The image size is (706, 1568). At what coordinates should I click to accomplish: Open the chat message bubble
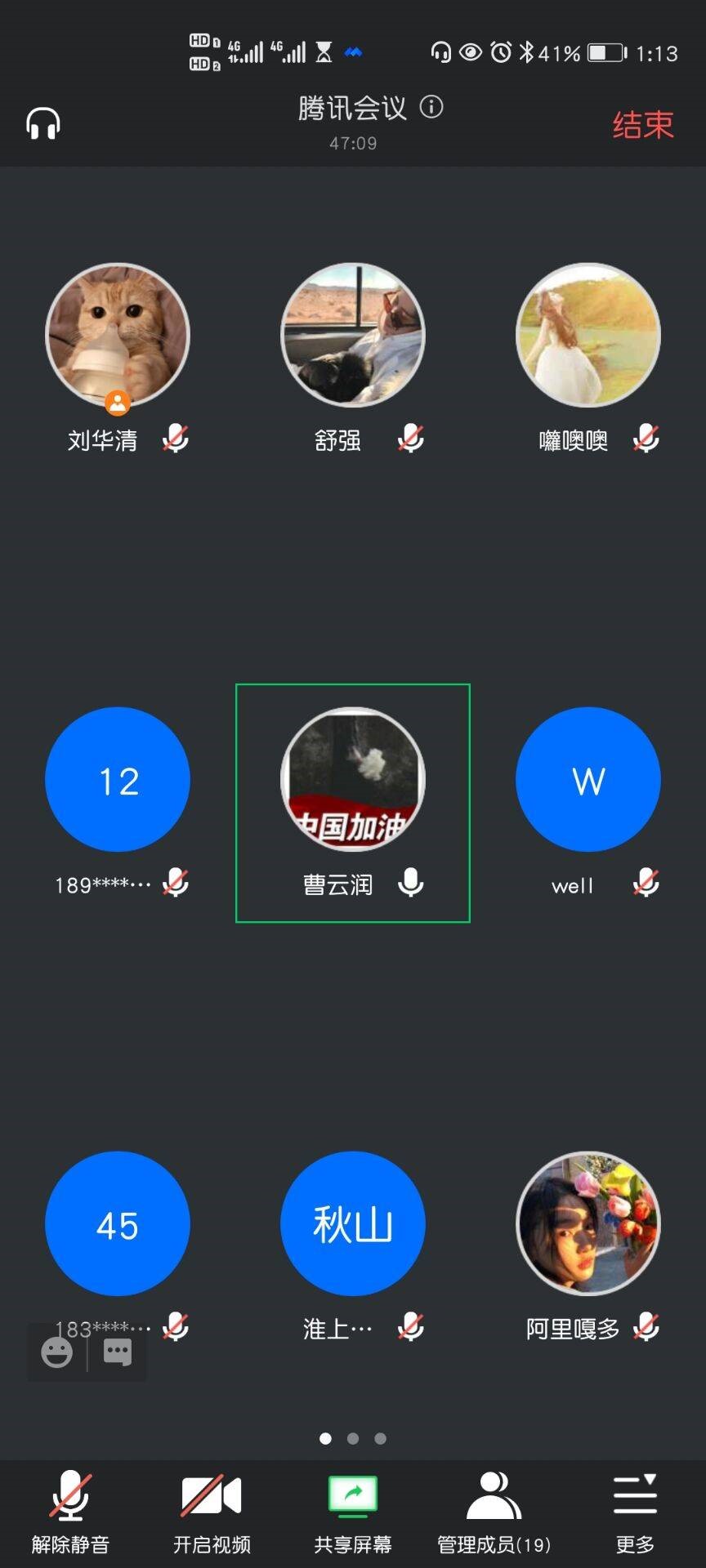coord(118,1352)
